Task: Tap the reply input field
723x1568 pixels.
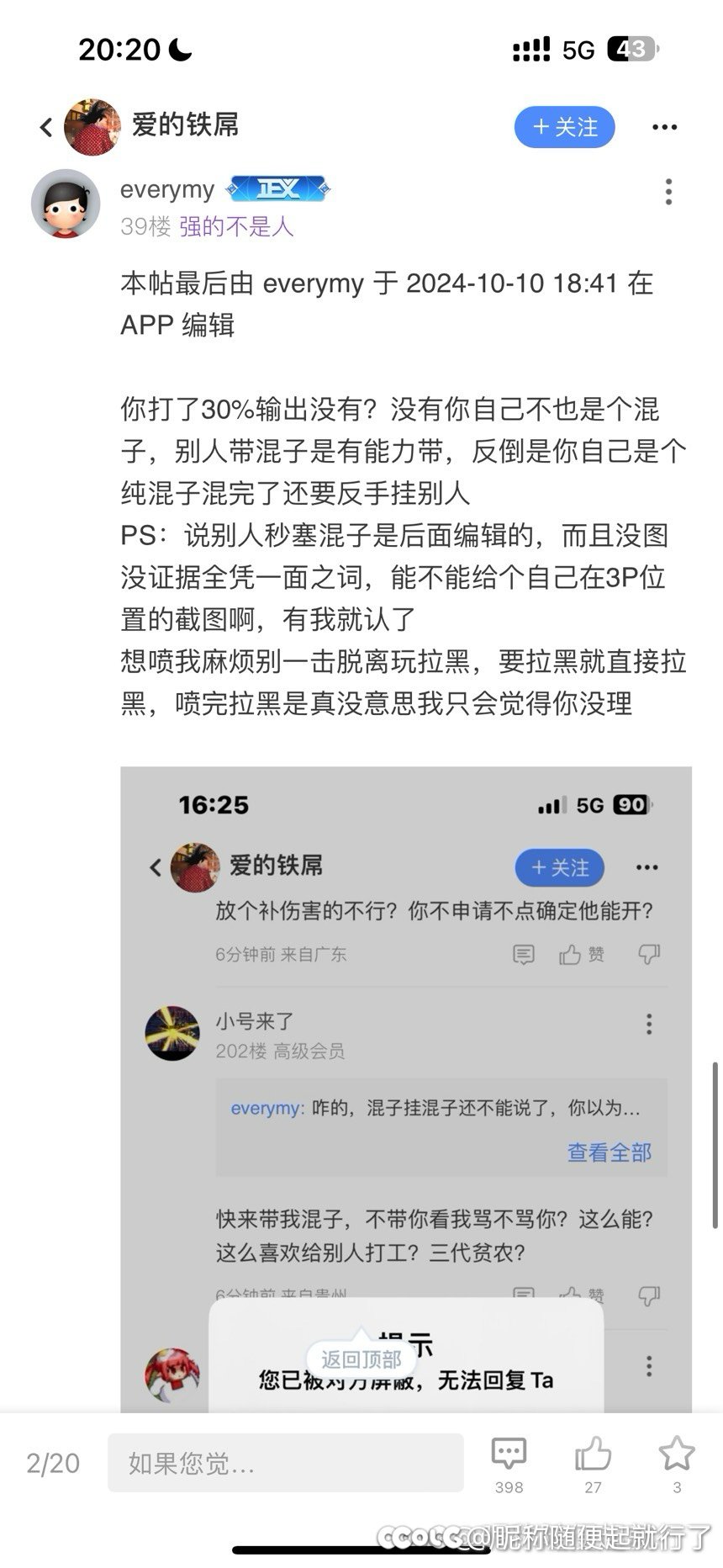Action: [285, 1463]
